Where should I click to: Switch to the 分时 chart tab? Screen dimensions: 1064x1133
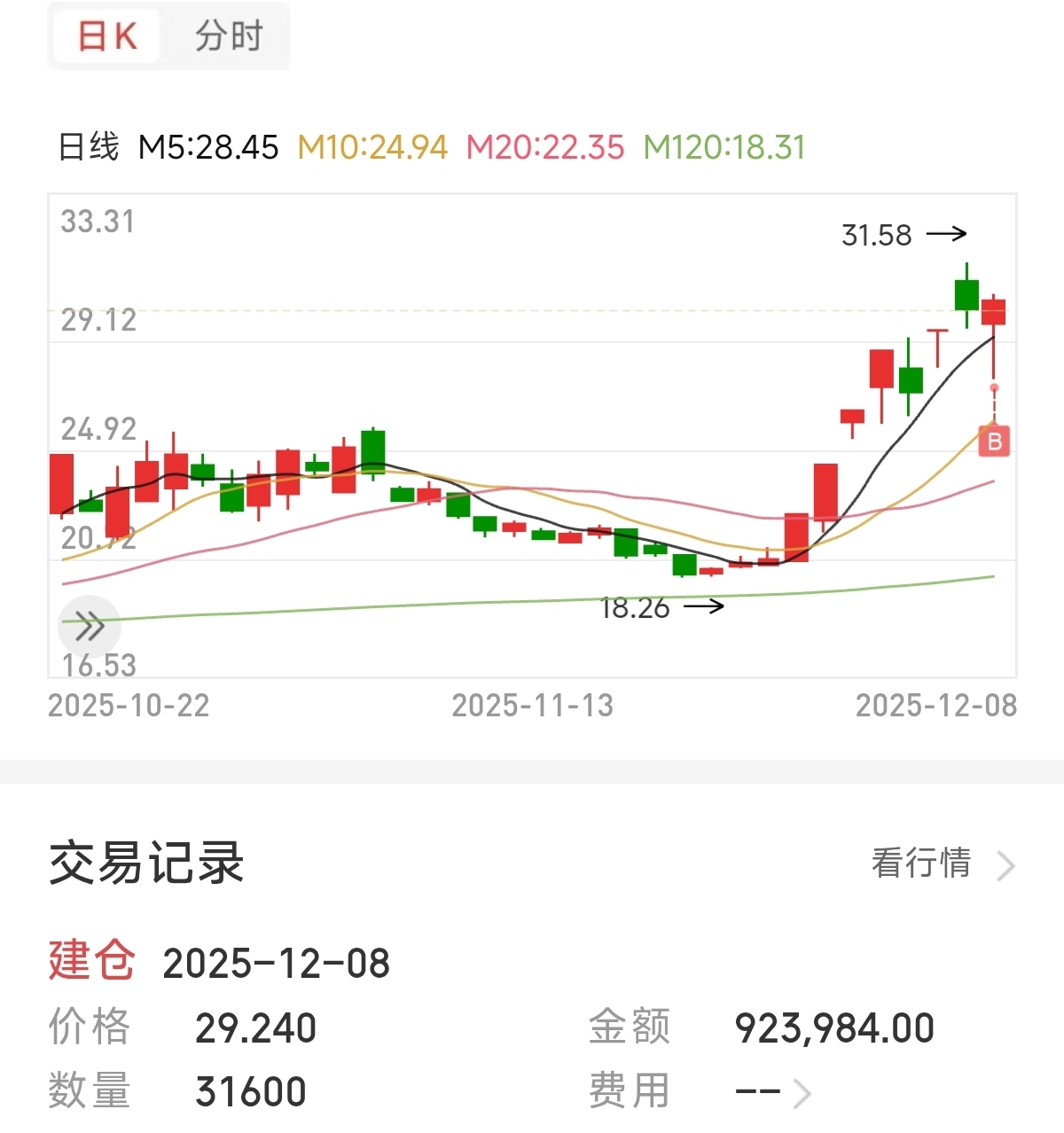pyautogui.click(x=228, y=37)
